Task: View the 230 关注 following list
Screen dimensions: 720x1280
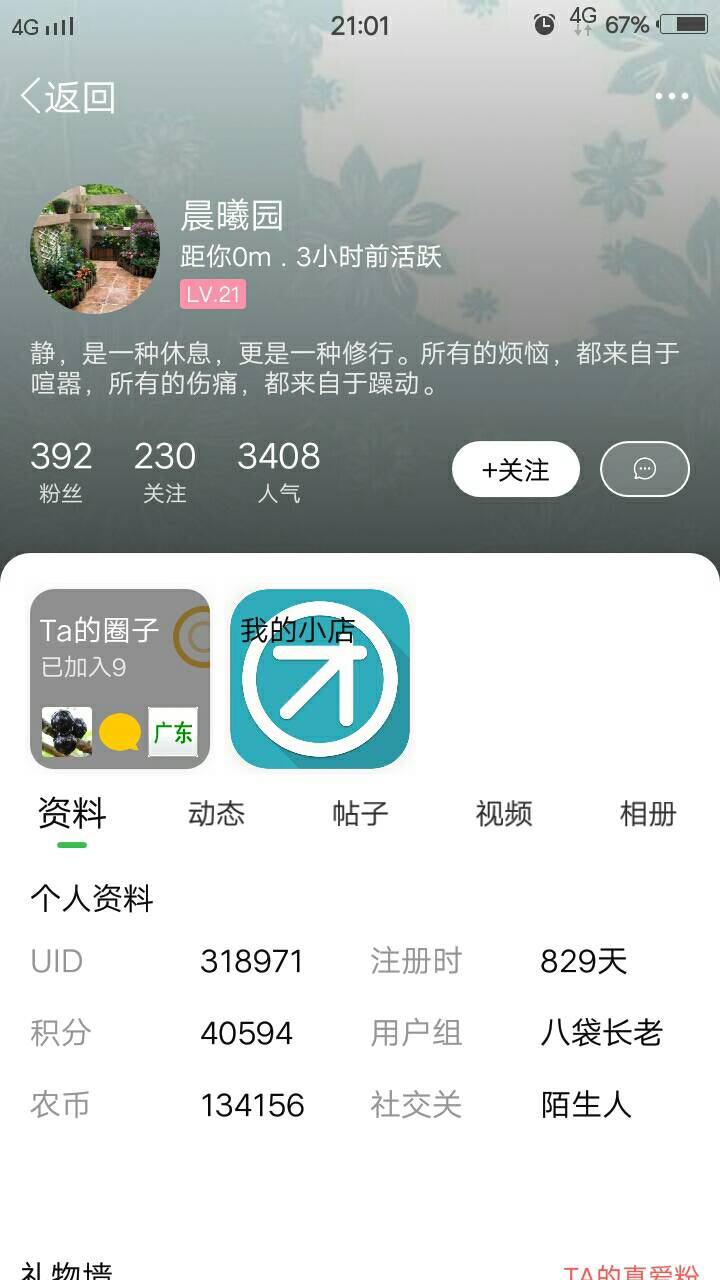Action: [x=165, y=470]
